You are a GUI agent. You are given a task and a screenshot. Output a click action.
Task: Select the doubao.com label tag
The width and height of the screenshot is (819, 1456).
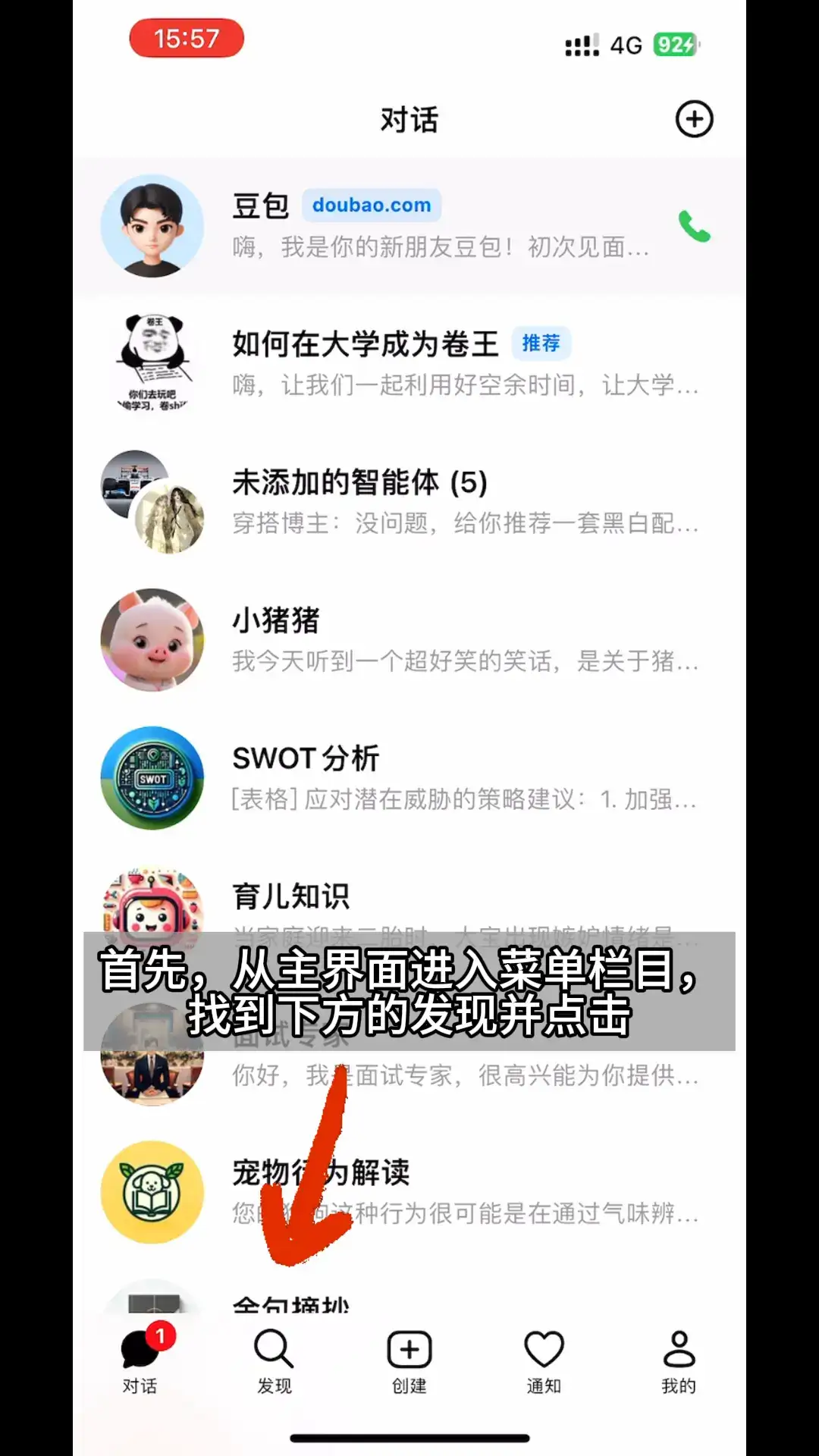(x=372, y=206)
